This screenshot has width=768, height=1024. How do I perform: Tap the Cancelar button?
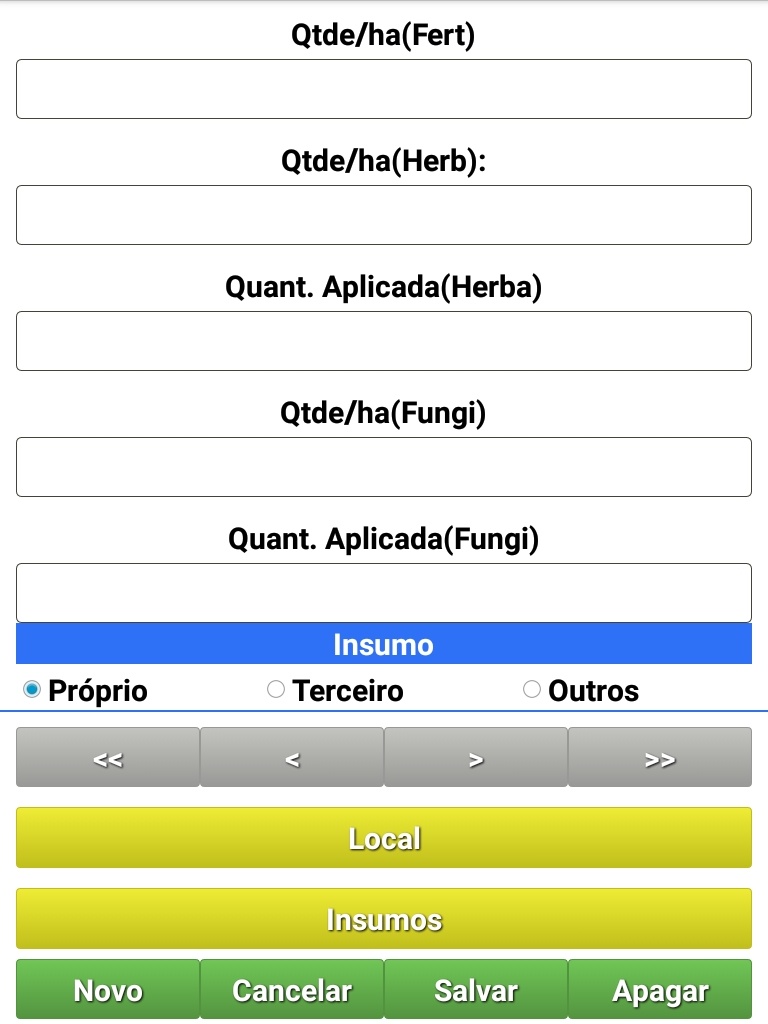coord(292,990)
